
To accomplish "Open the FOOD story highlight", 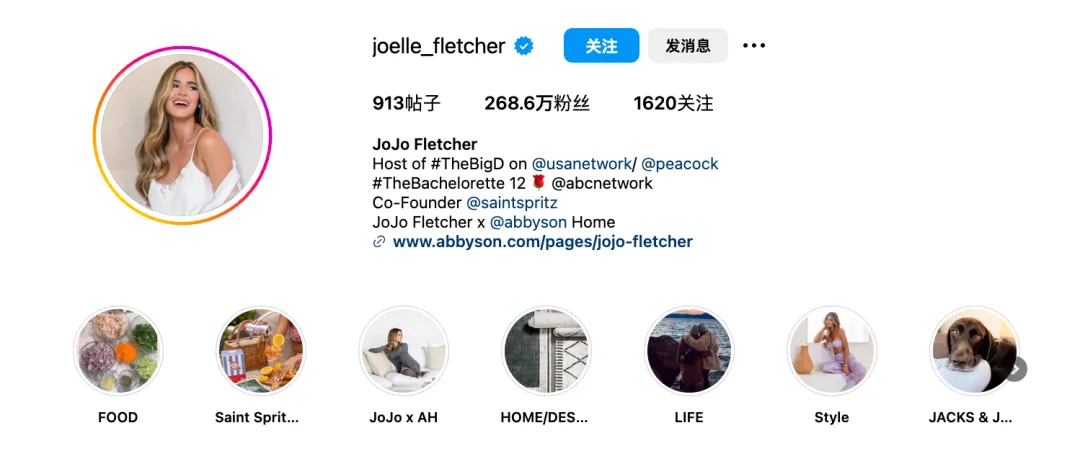I will point(118,351).
